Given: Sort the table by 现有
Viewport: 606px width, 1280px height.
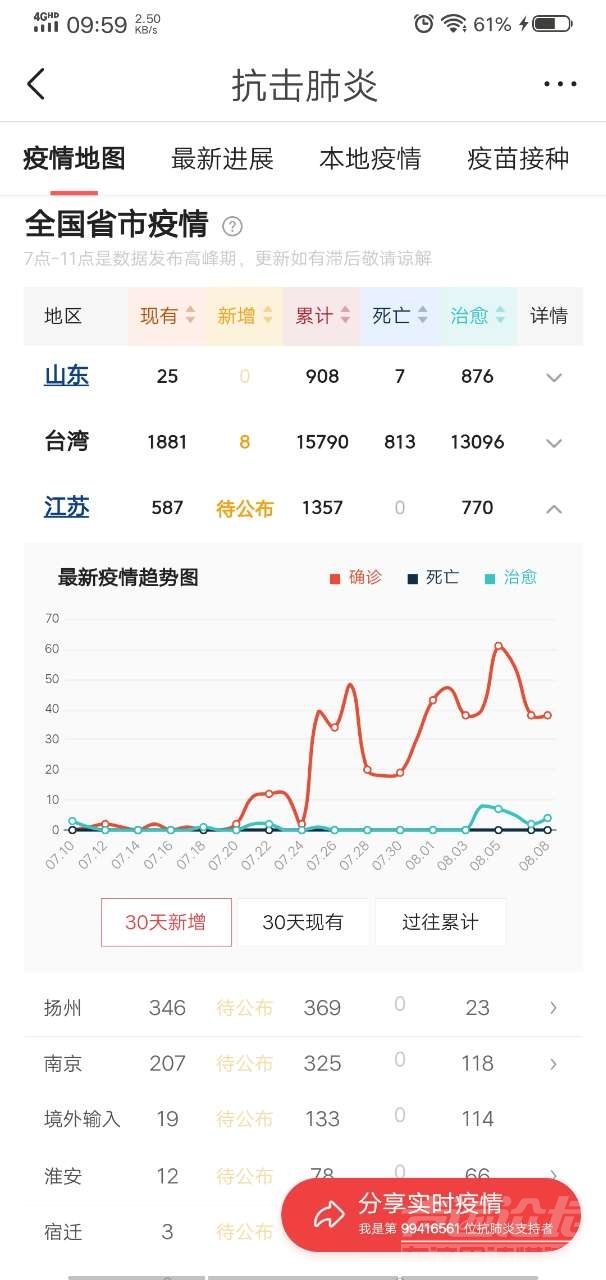Looking at the screenshot, I should (167, 316).
